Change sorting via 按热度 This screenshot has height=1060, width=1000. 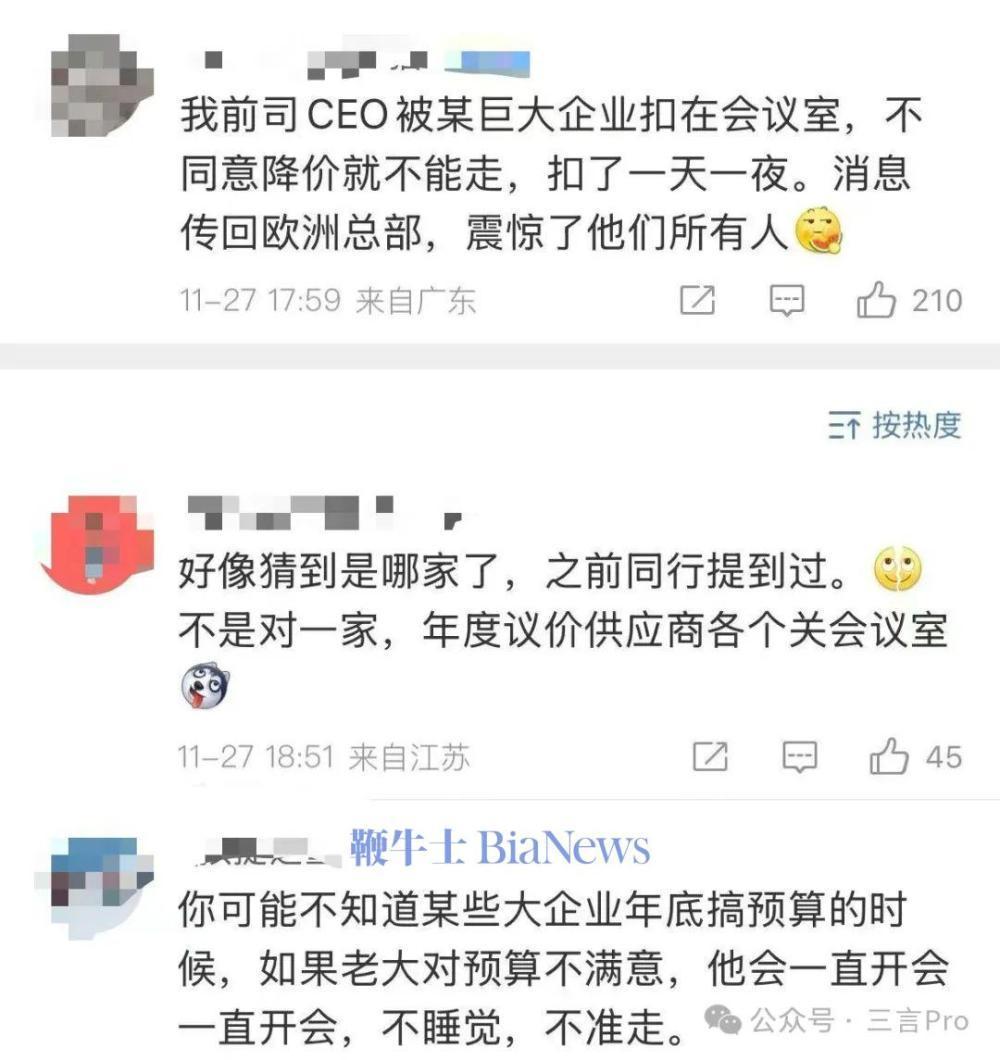(895, 426)
